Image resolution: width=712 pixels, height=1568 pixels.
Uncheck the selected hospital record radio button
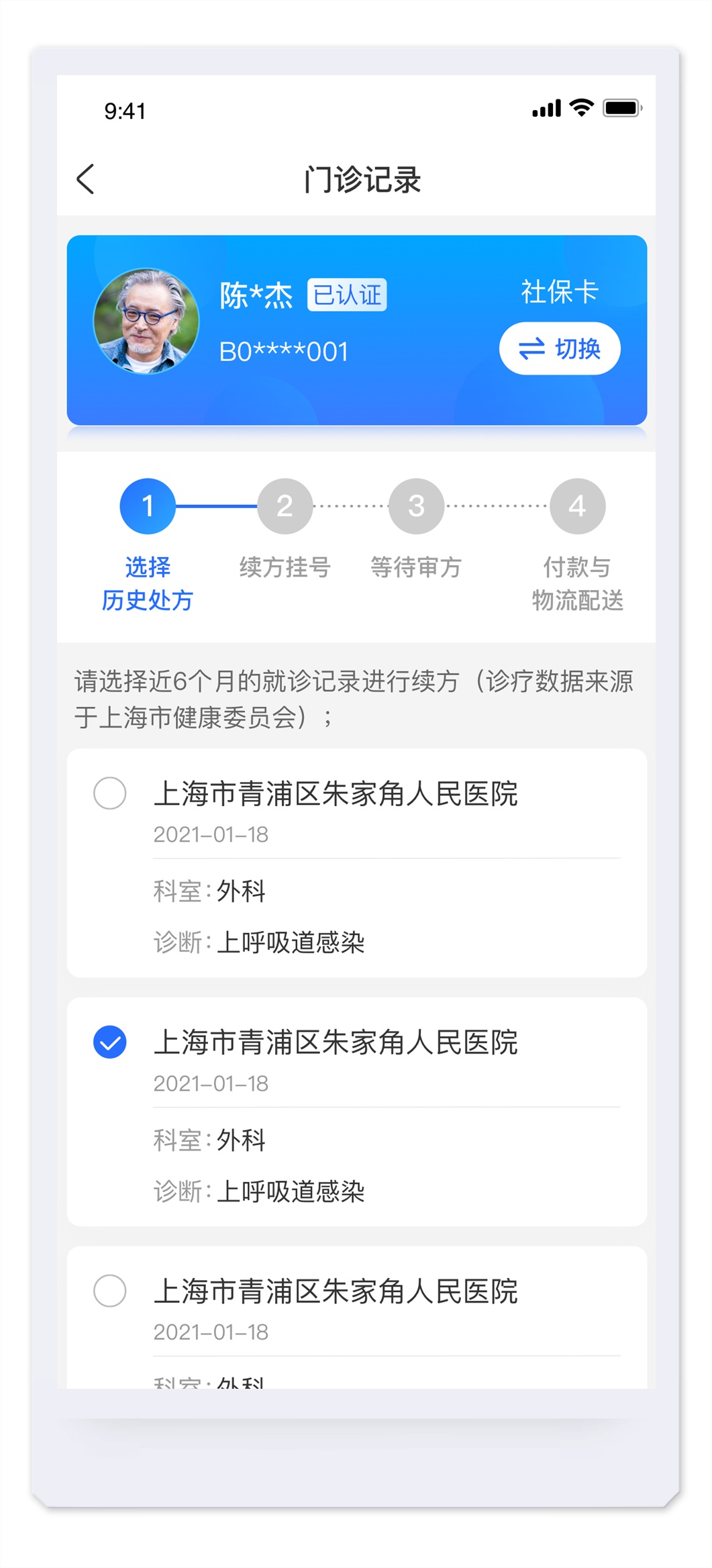(x=110, y=1042)
